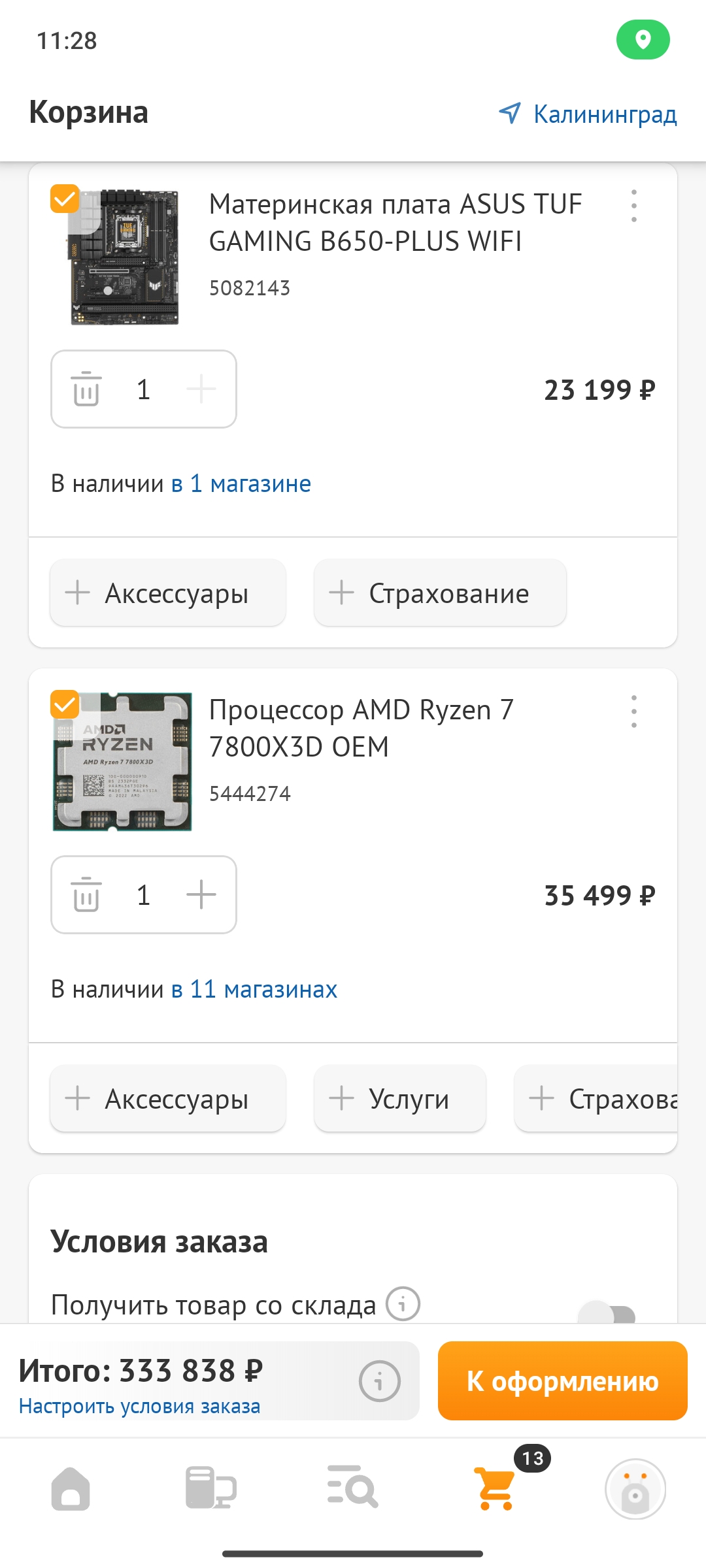Uncheck the AMD Ryzen 7 processor checkbox
Image resolution: width=706 pixels, height=1568 pixels.
(65, 704)
